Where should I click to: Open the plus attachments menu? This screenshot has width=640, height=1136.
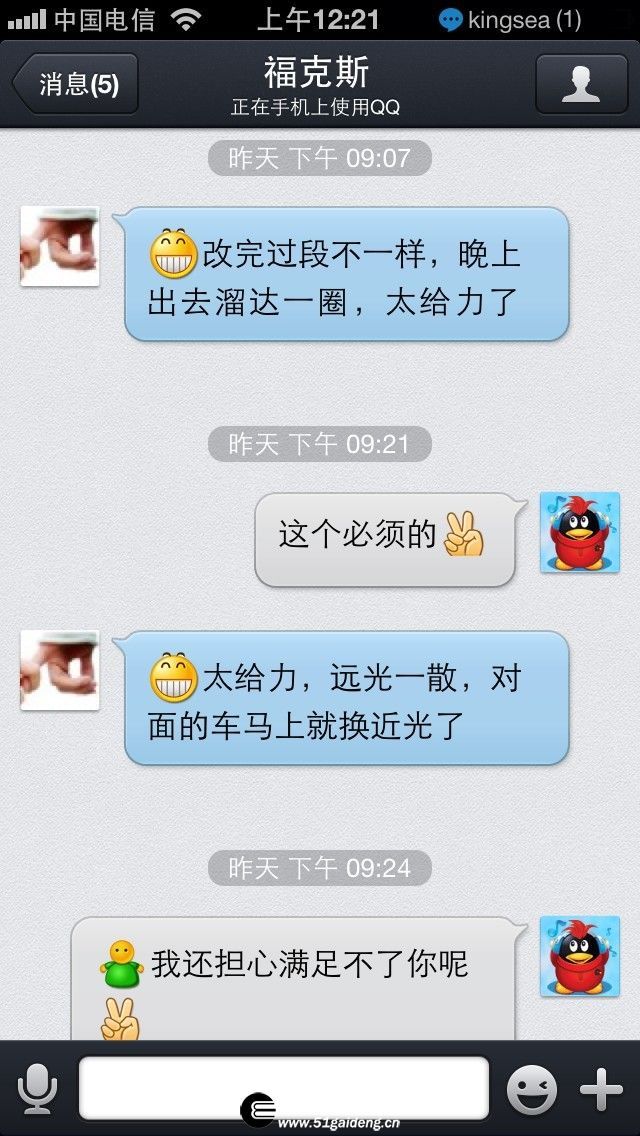[601, 1089]
